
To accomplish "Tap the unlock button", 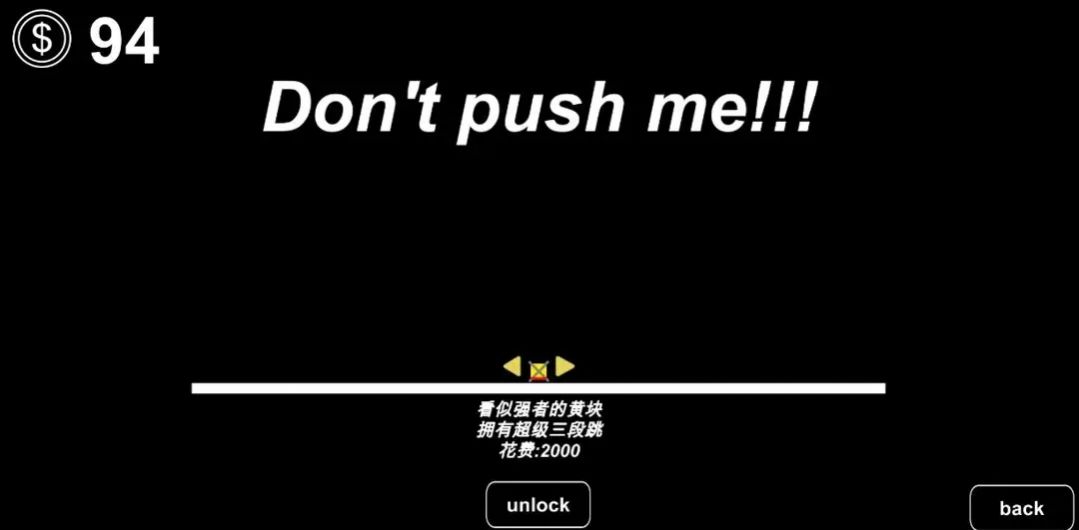I will pos(538,505).
